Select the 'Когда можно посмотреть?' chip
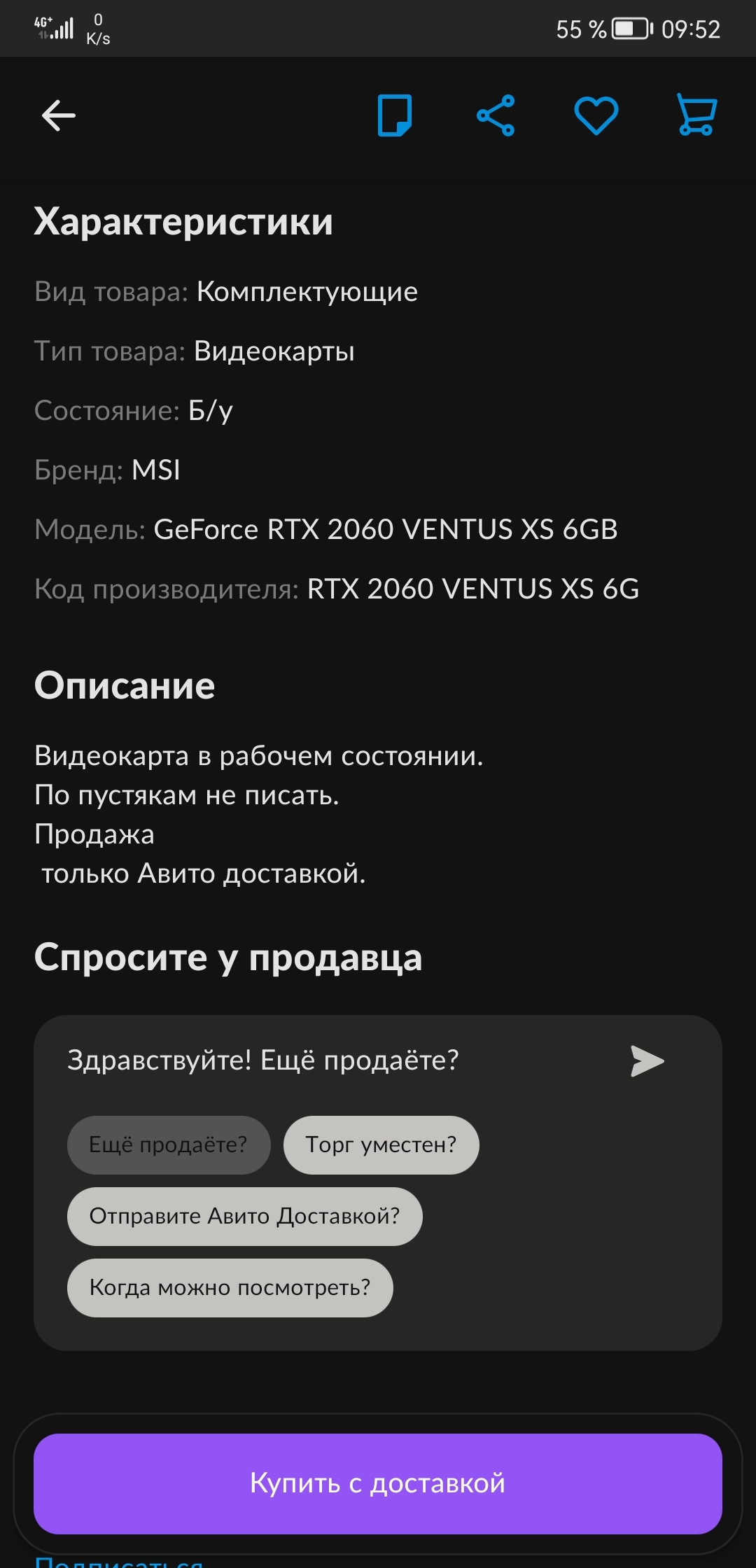Screen dimensions: 756x1568 (230, 1288)
